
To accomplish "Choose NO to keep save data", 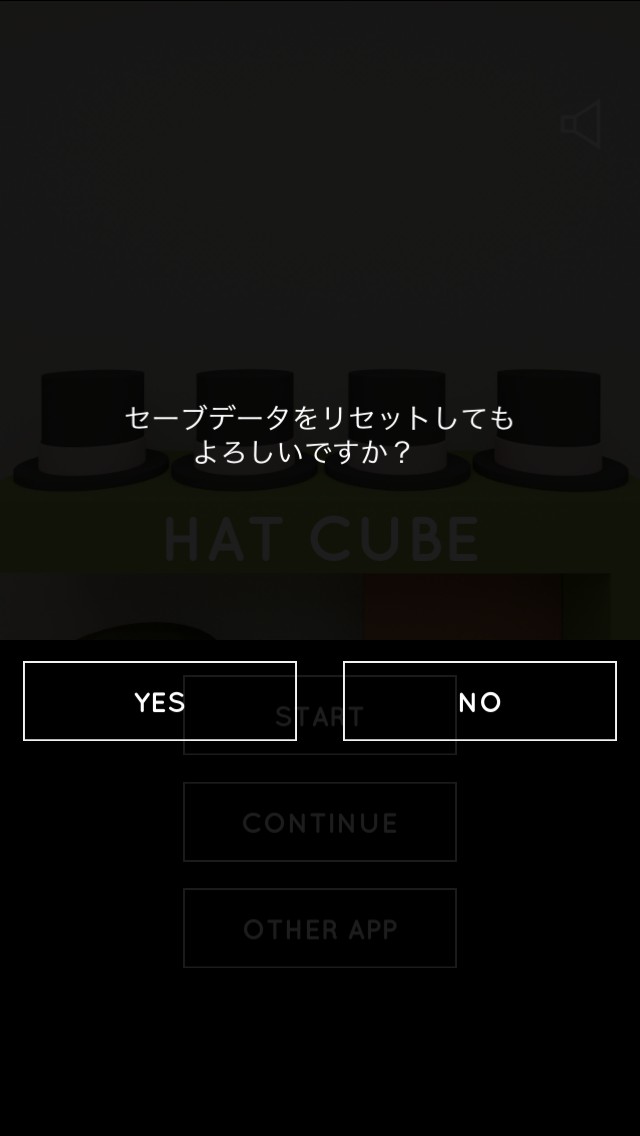I will pos(480,701).
